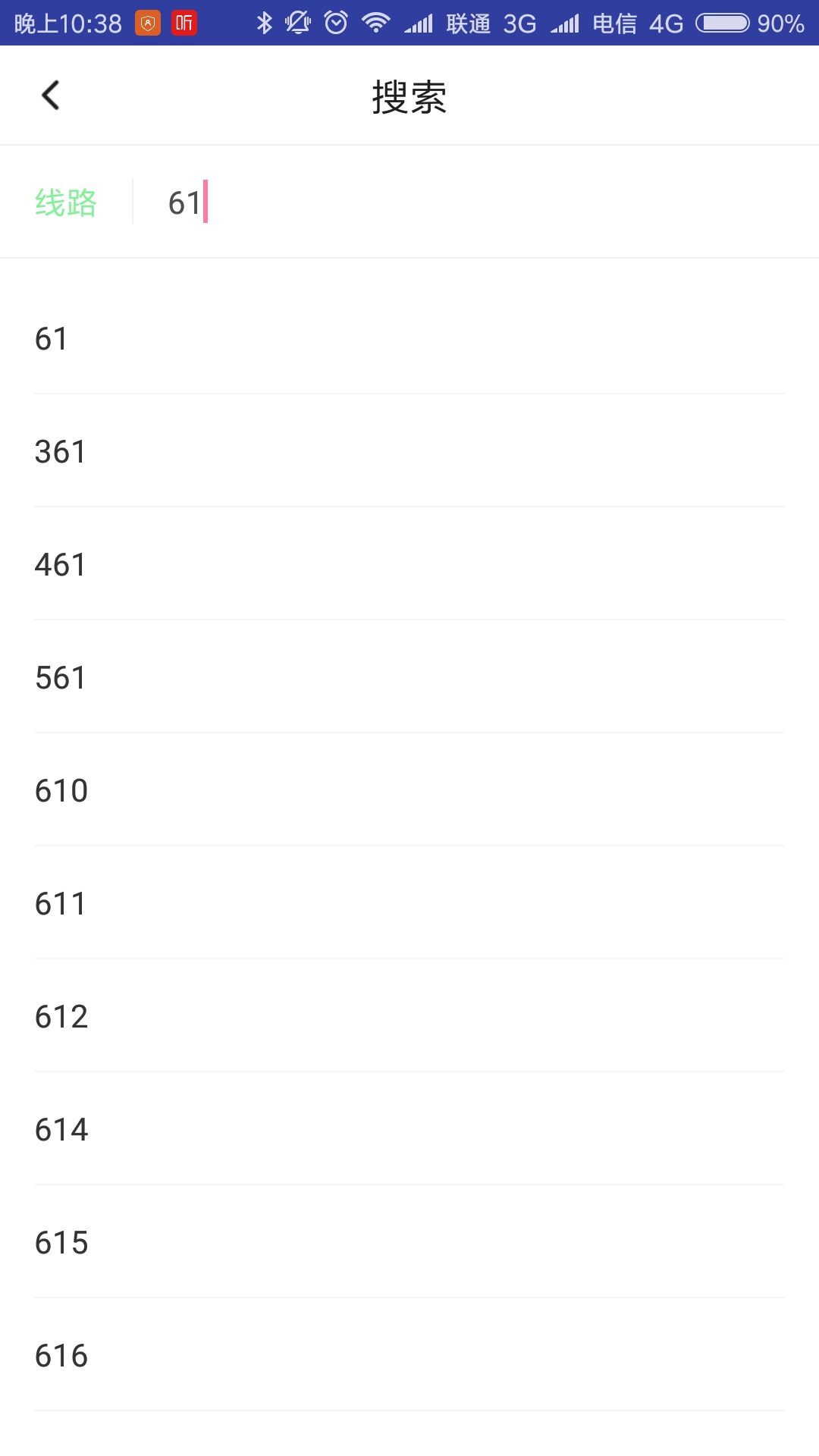Viewport: 819px width, 1456px height.
Task: Switch the 线路 search type selector
Action: pos(66,202)
